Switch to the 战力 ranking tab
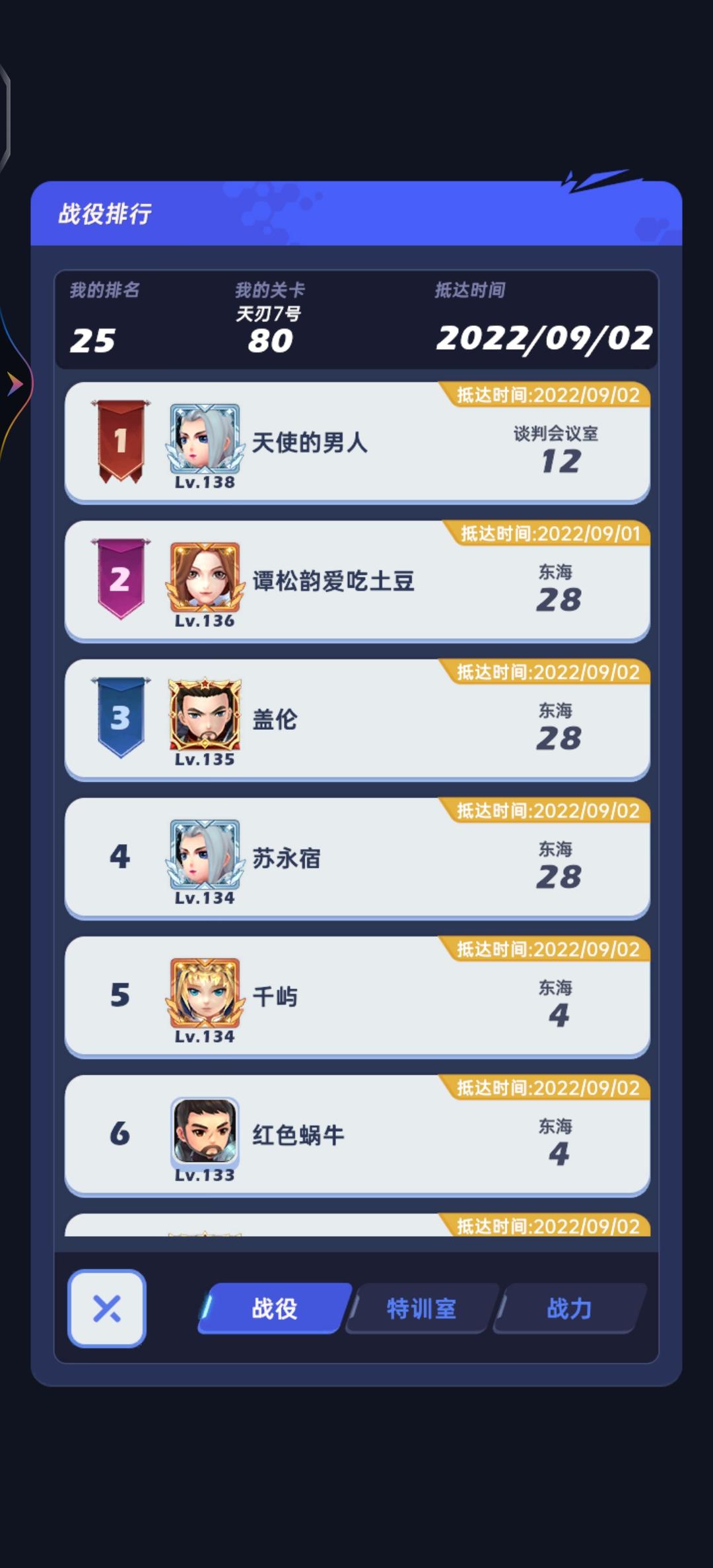 pyautogui.click(x=568, y=1308)
